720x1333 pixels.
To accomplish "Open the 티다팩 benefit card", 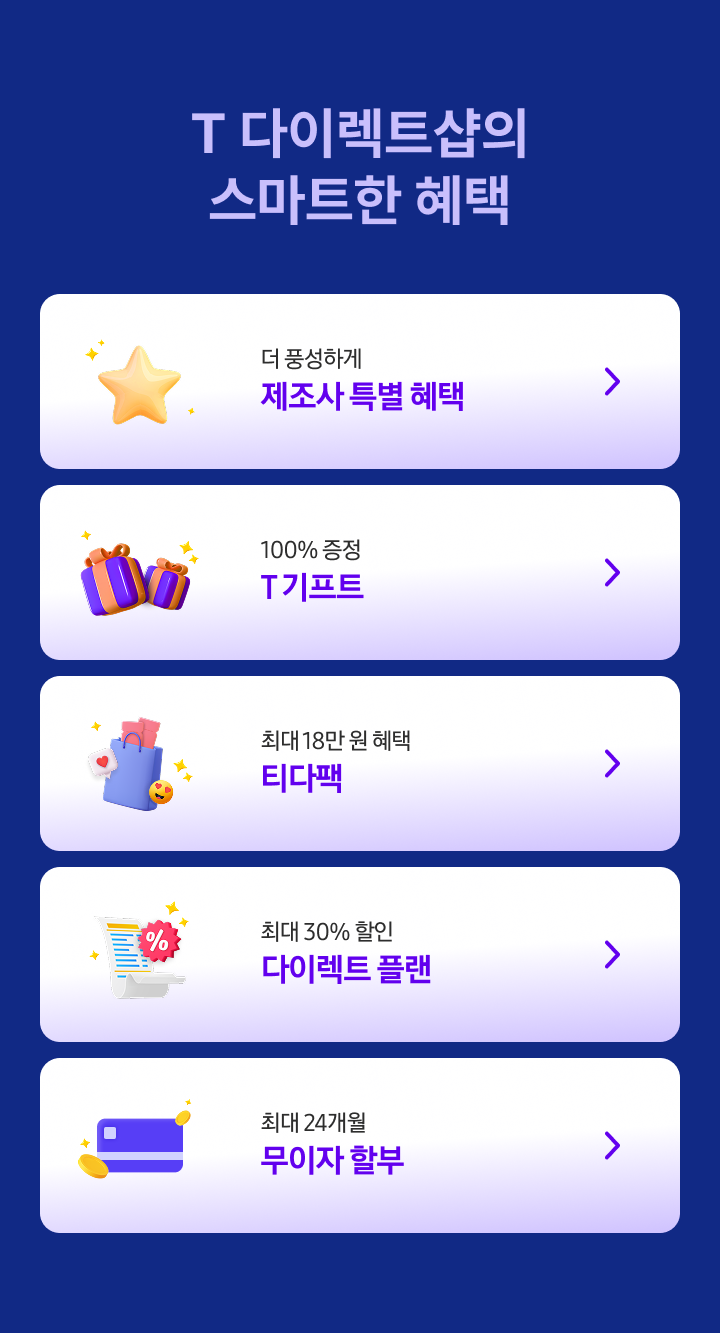I will pyautogui.click(x=360, y=764).
